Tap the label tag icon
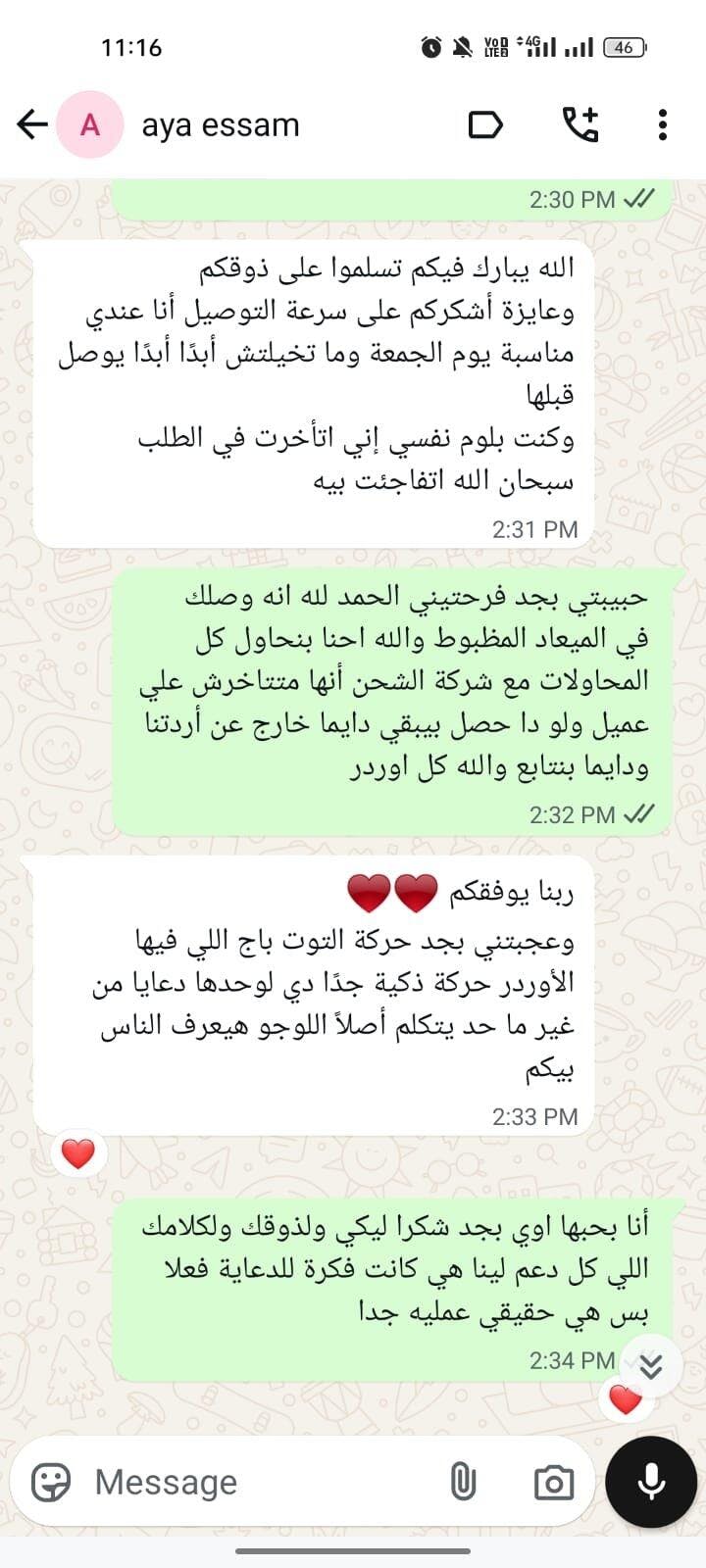 pyautogui.click(x=485, y=124)
